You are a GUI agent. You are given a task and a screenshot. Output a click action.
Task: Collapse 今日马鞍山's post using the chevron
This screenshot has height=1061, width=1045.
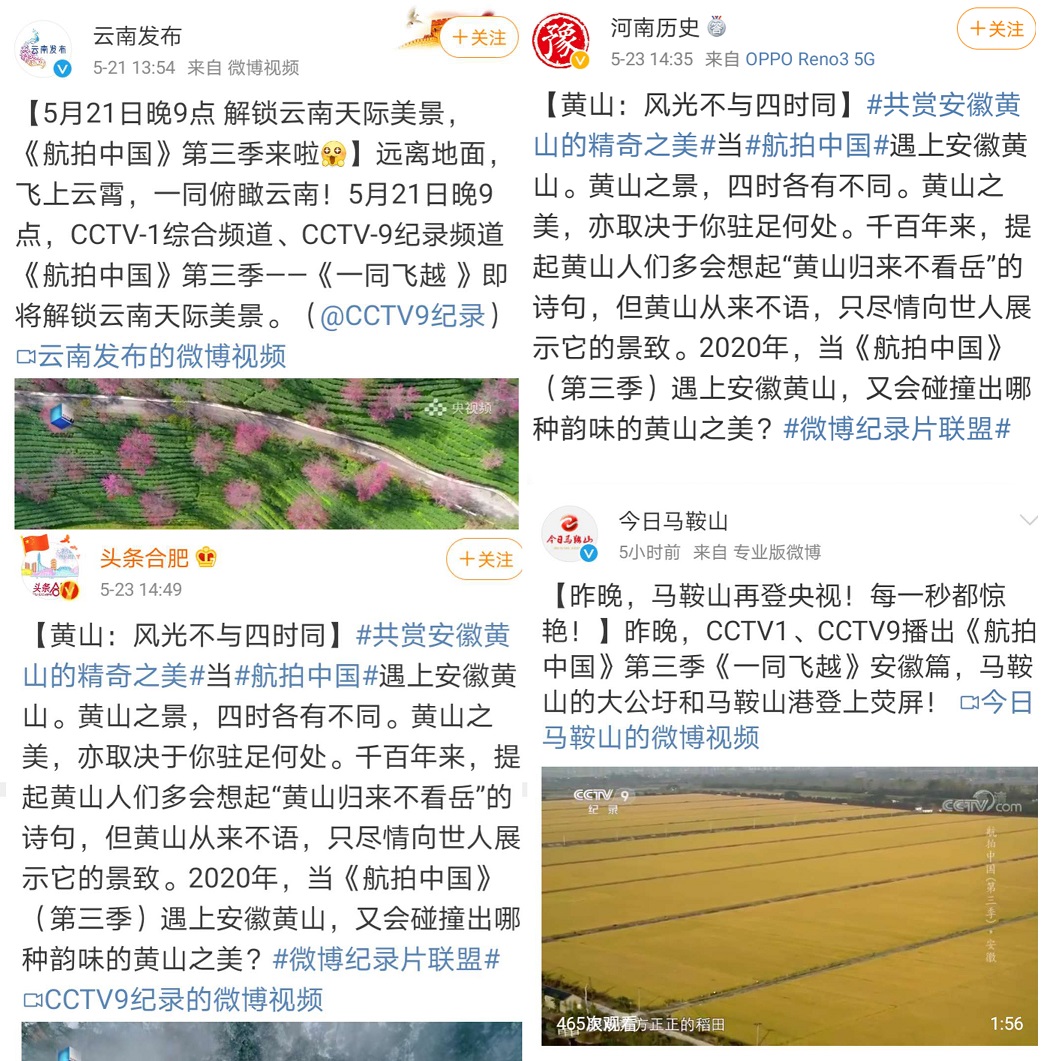(1029, 519)
